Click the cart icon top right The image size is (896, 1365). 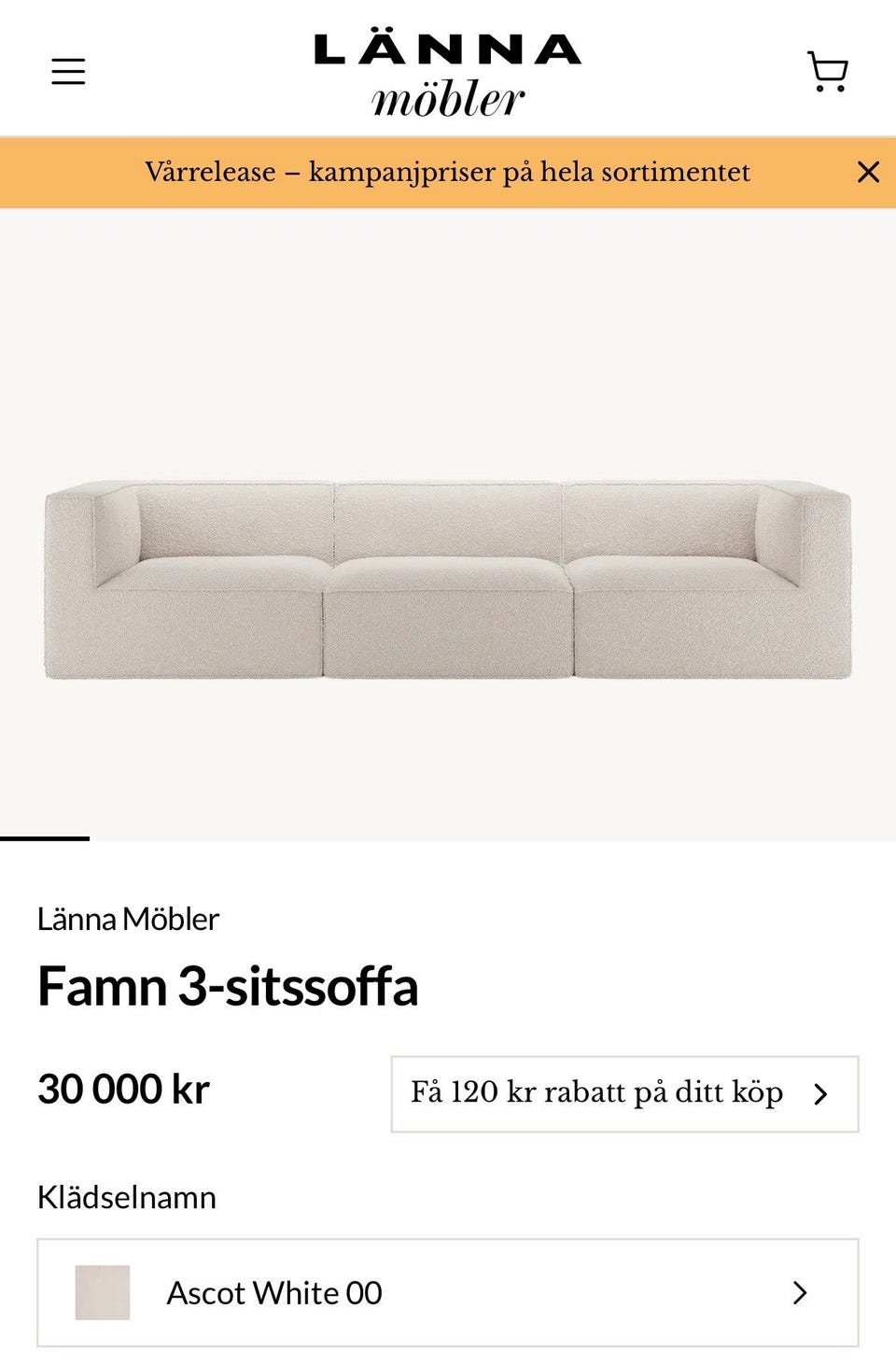(x=827, y=71)
